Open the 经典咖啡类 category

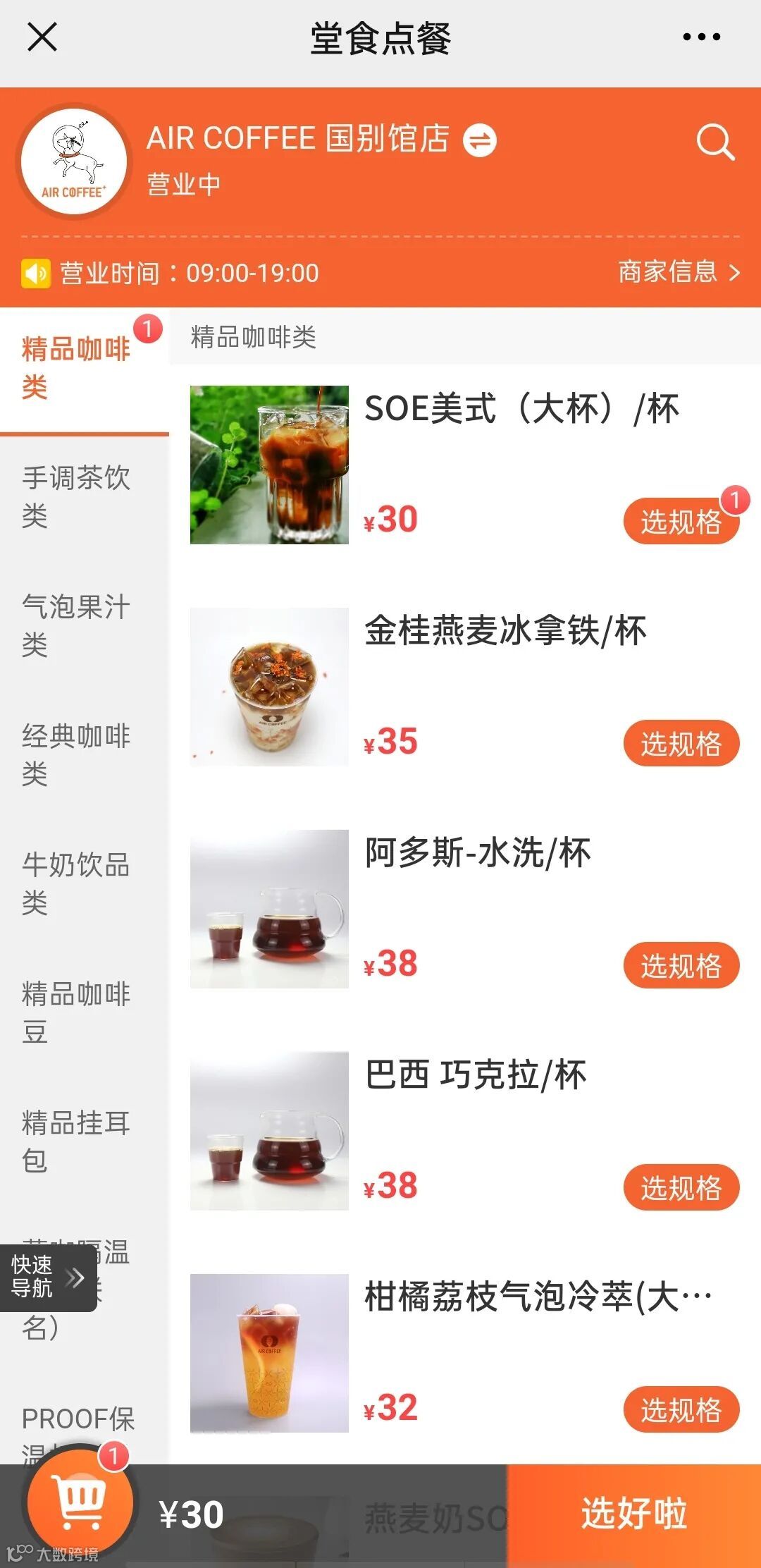[x=76, y=754]
